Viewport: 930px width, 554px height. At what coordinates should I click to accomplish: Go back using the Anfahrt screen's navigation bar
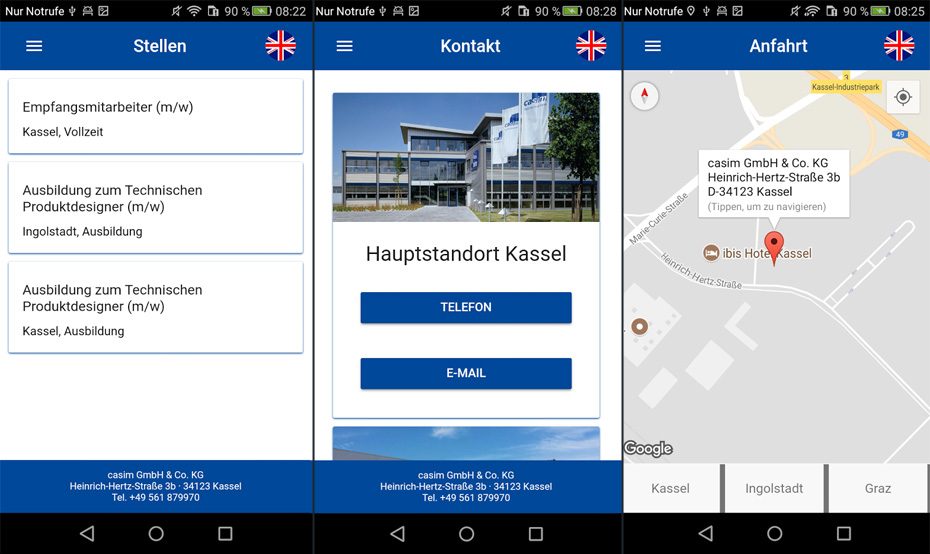coord(706,534)
